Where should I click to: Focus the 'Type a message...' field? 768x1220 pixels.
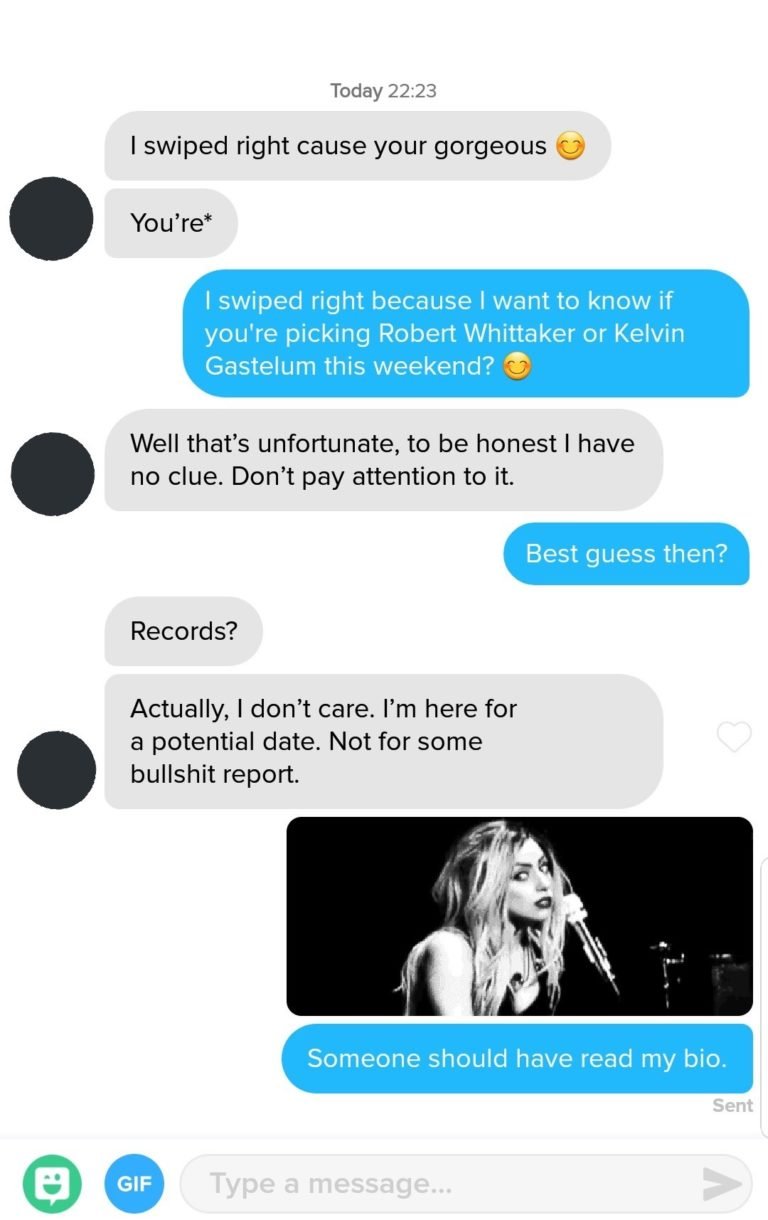440,1184
